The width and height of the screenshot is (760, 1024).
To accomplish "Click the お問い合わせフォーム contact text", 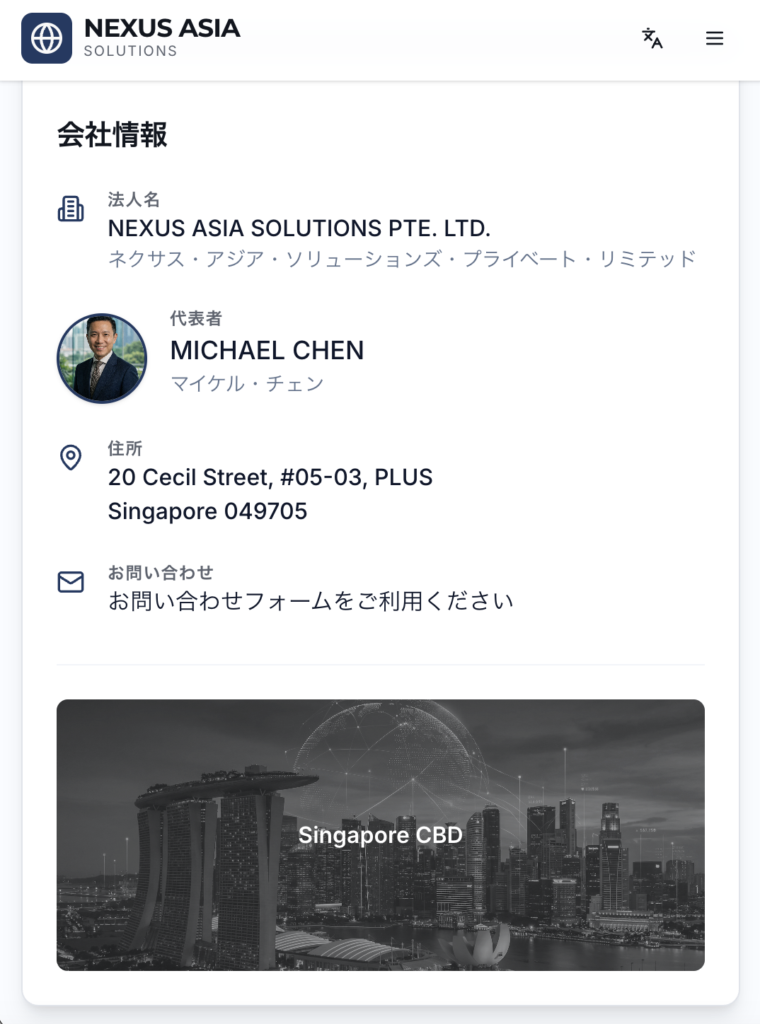I will click(x=310, y=600).
